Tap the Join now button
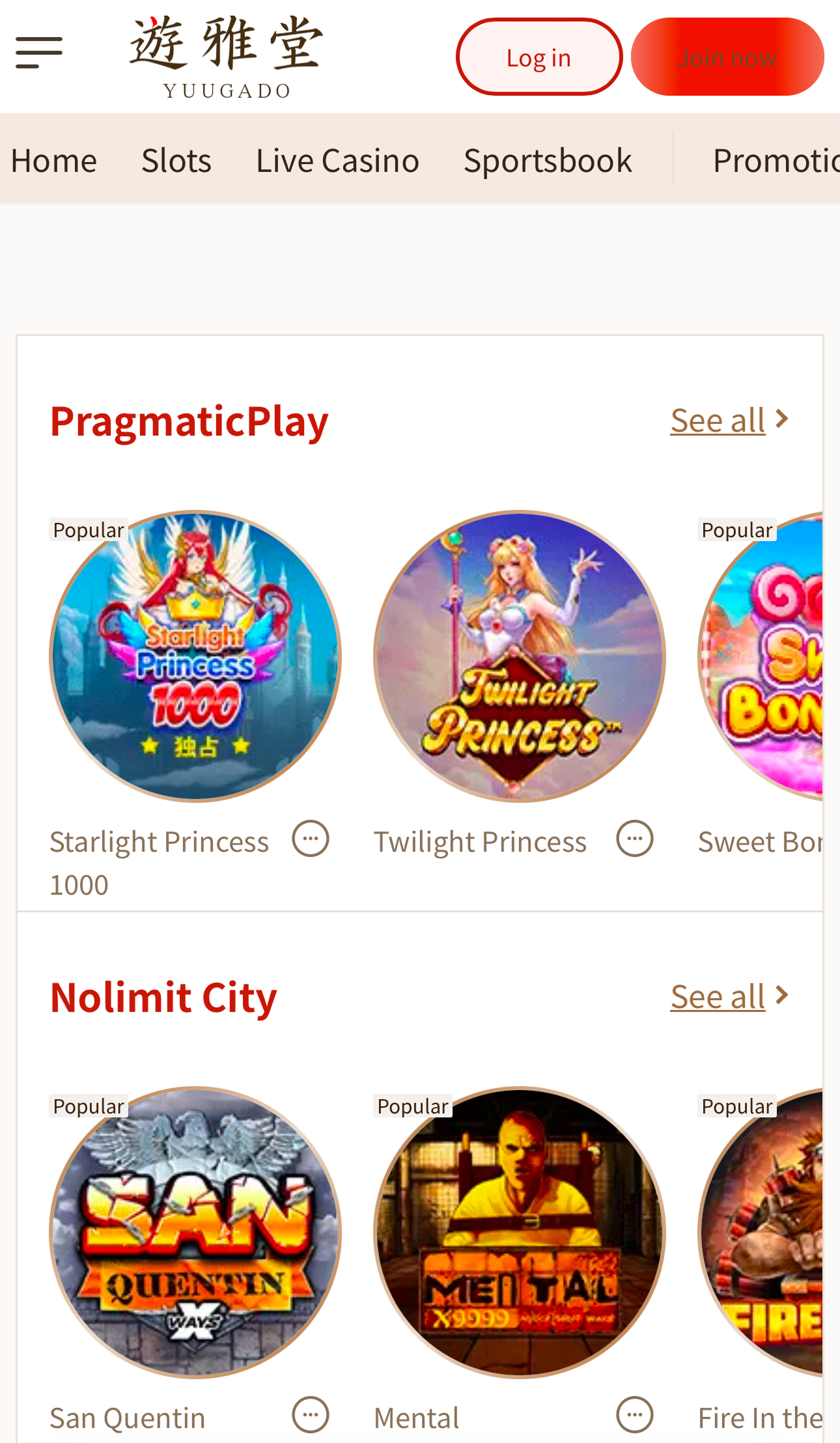Viewport: 840px width, 1443px height. pyautogui.click(x=727, y=57)
